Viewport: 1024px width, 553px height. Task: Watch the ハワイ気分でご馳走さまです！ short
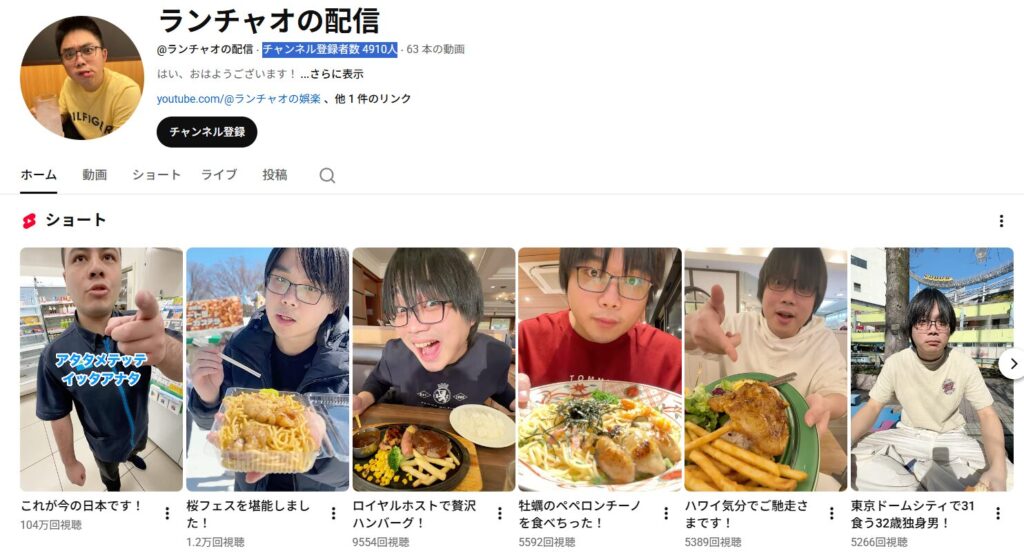(765, 369)
